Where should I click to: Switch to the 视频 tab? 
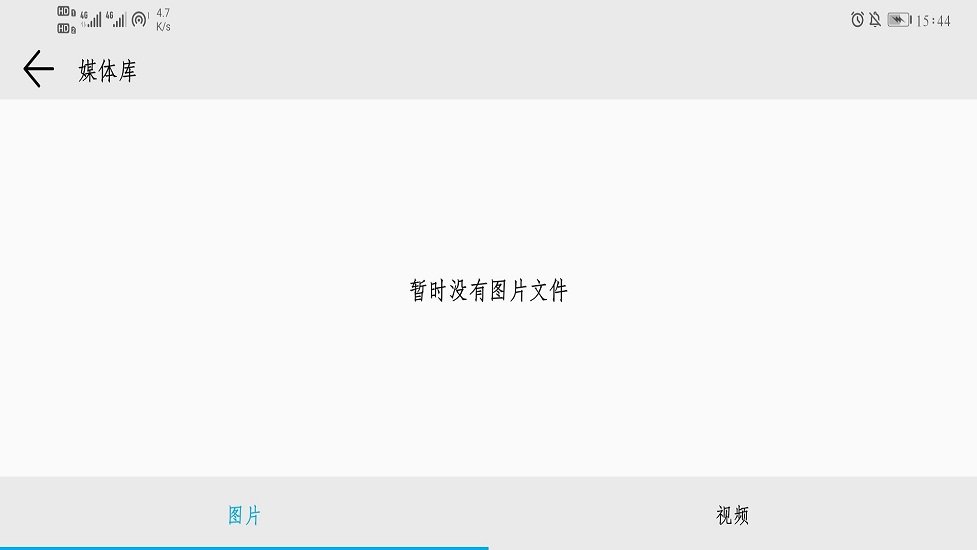[732, 515]
